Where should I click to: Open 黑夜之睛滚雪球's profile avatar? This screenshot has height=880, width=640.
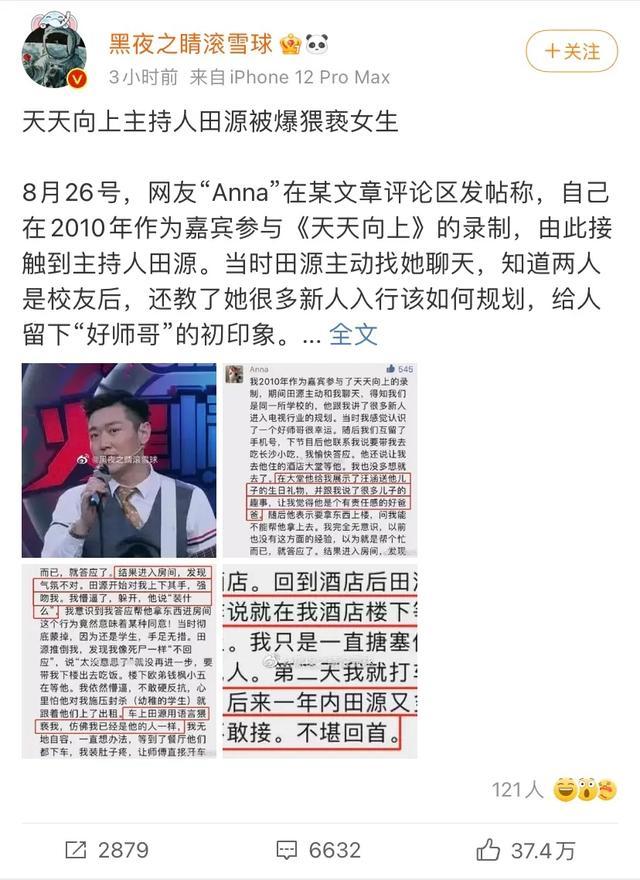(x=53, y=52)
